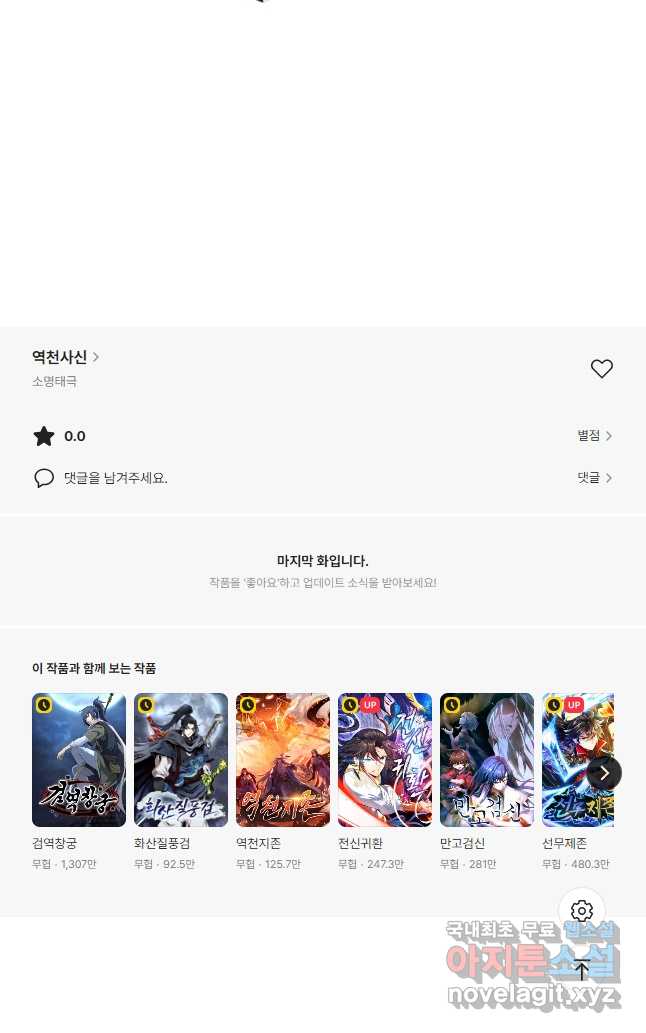
Task: Open the 검역창궁 recommended title
Action: (79, 760)
